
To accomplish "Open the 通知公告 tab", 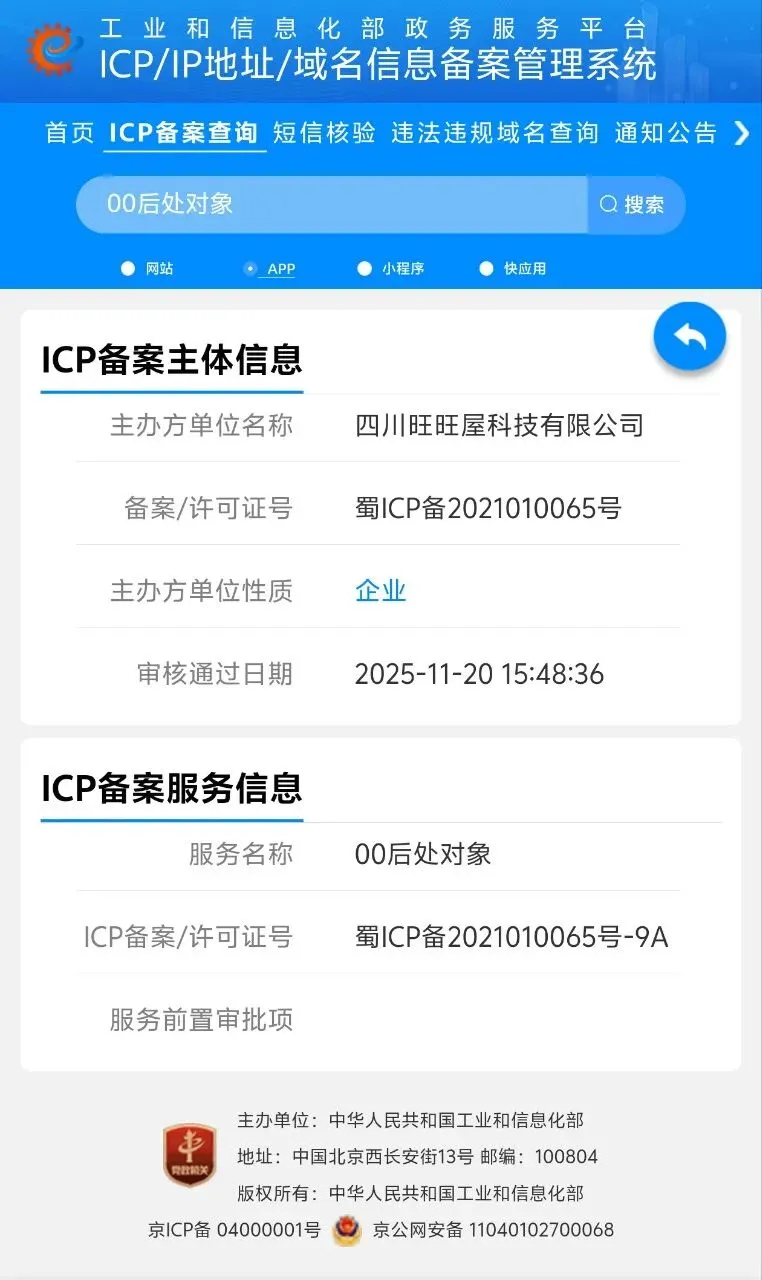I will point(666,133).
